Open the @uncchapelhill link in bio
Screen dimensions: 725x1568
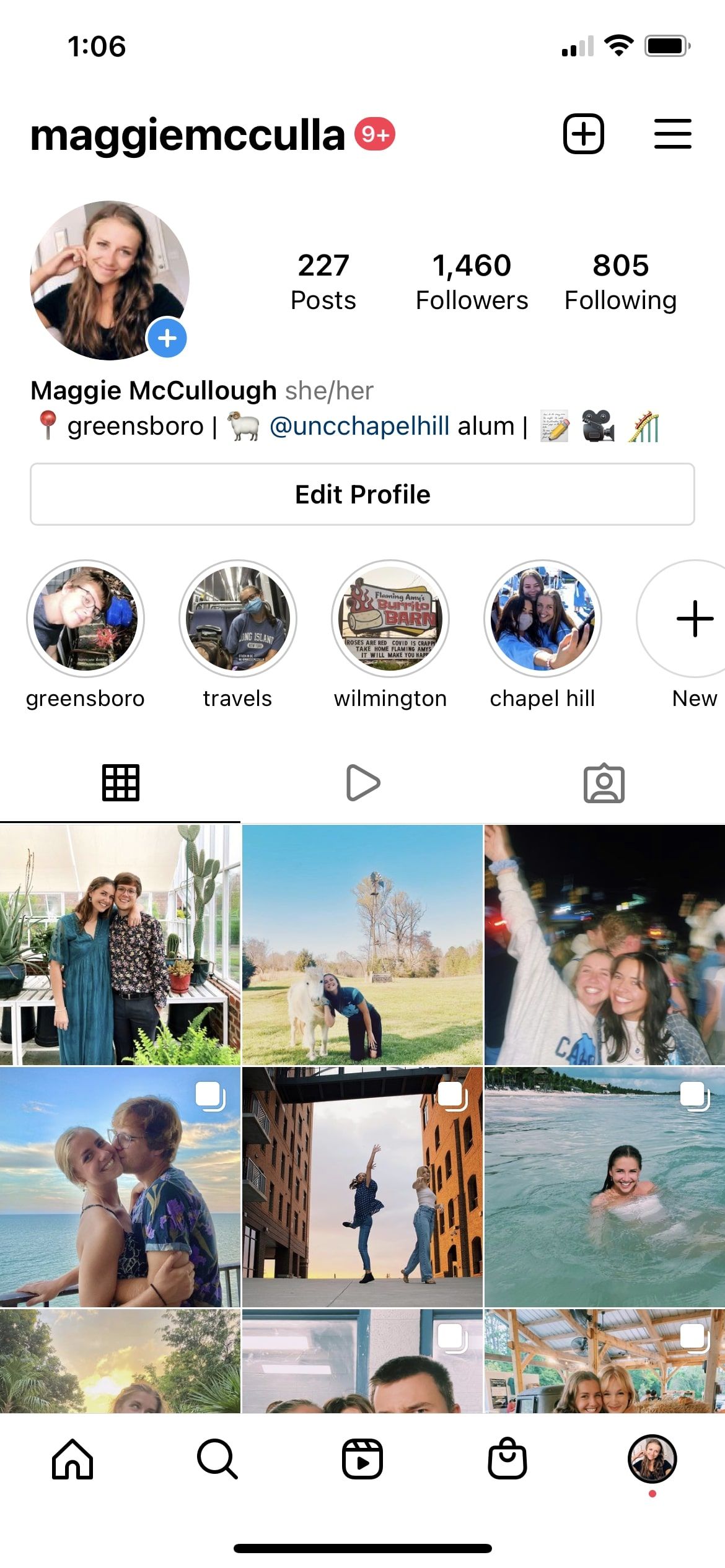tap(359, 426)
